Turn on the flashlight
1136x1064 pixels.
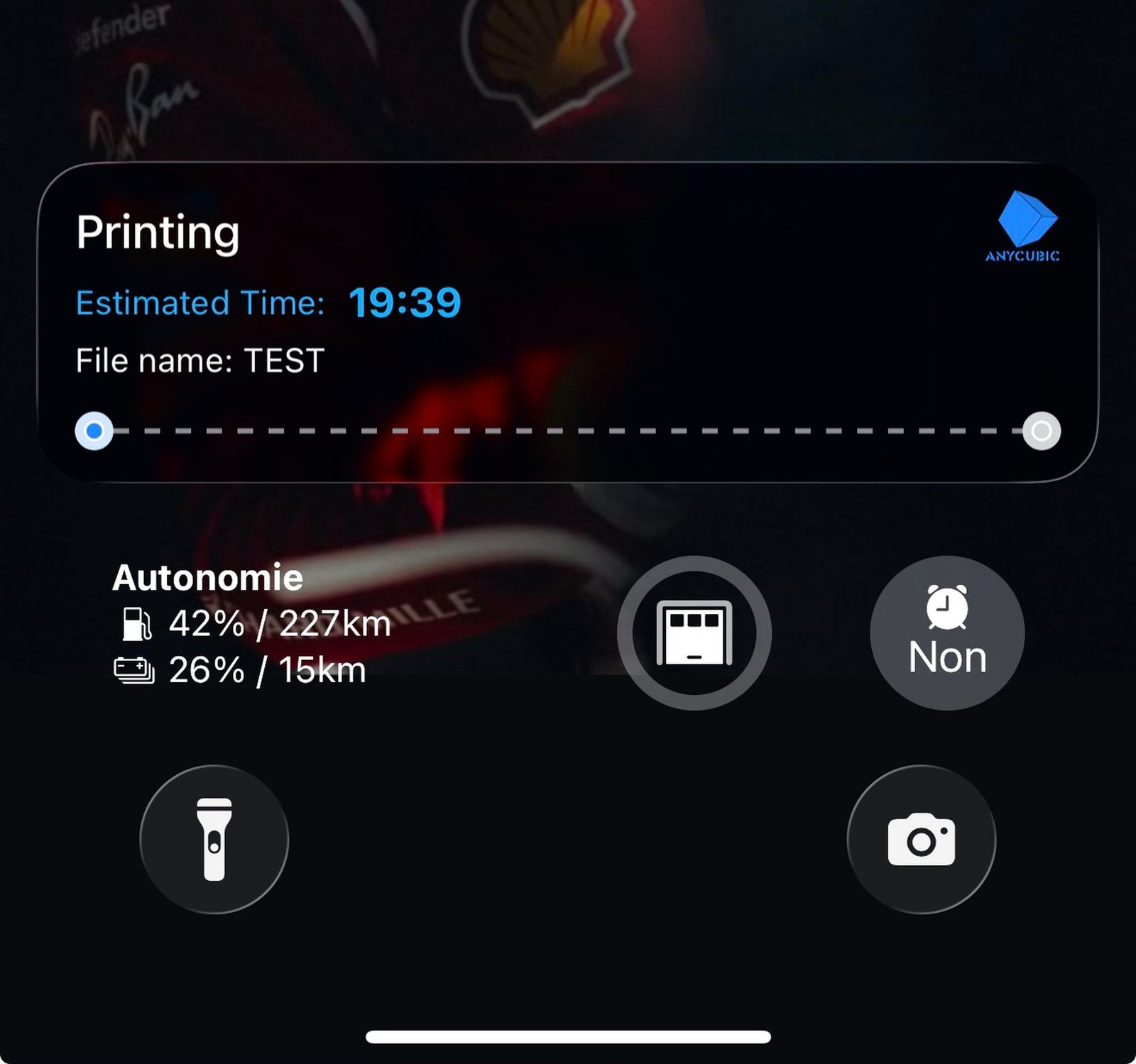pos(214,839)
